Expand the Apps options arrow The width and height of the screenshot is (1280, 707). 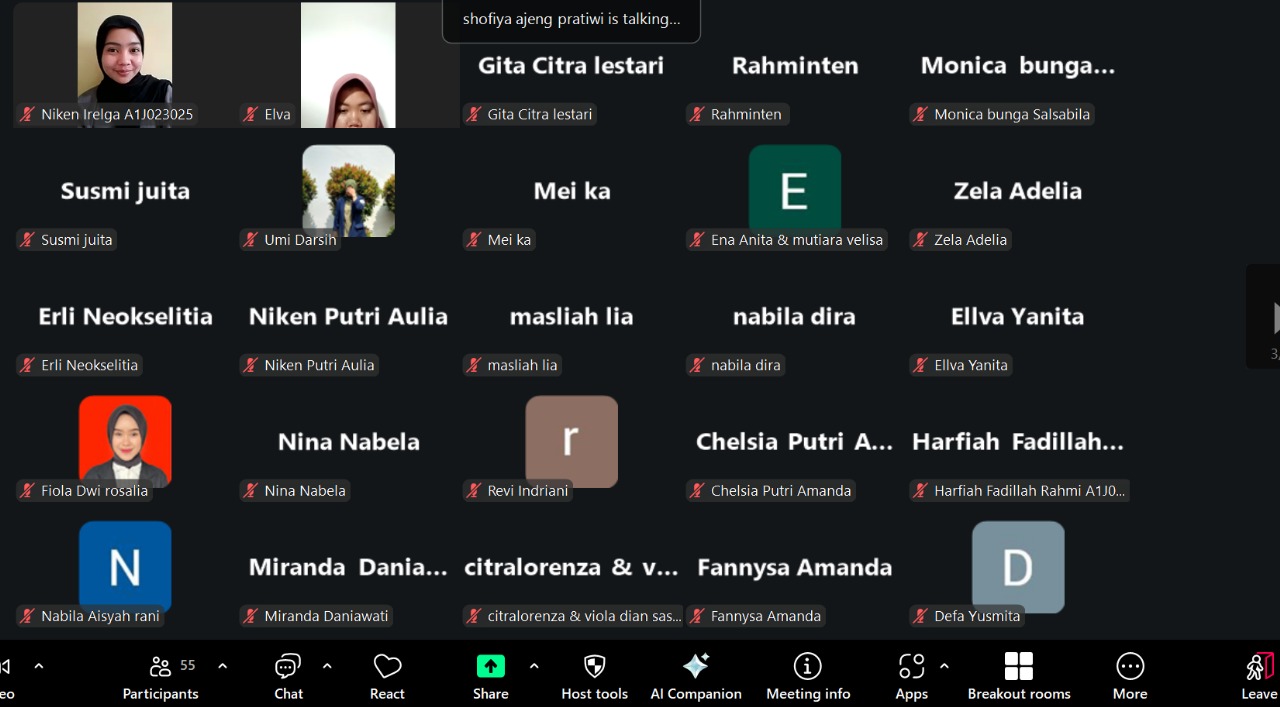944,666
